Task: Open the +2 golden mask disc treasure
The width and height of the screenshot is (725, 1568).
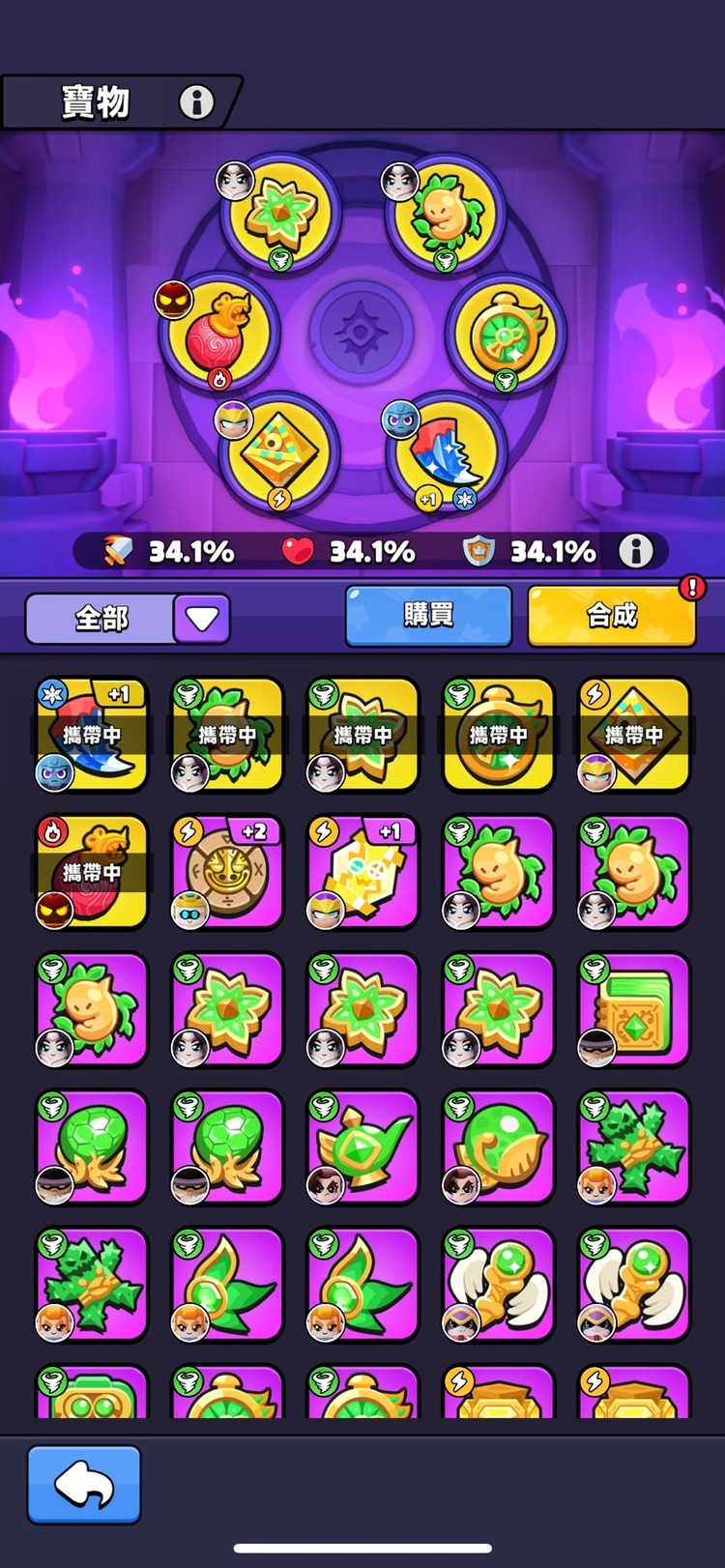Action: 227,872
